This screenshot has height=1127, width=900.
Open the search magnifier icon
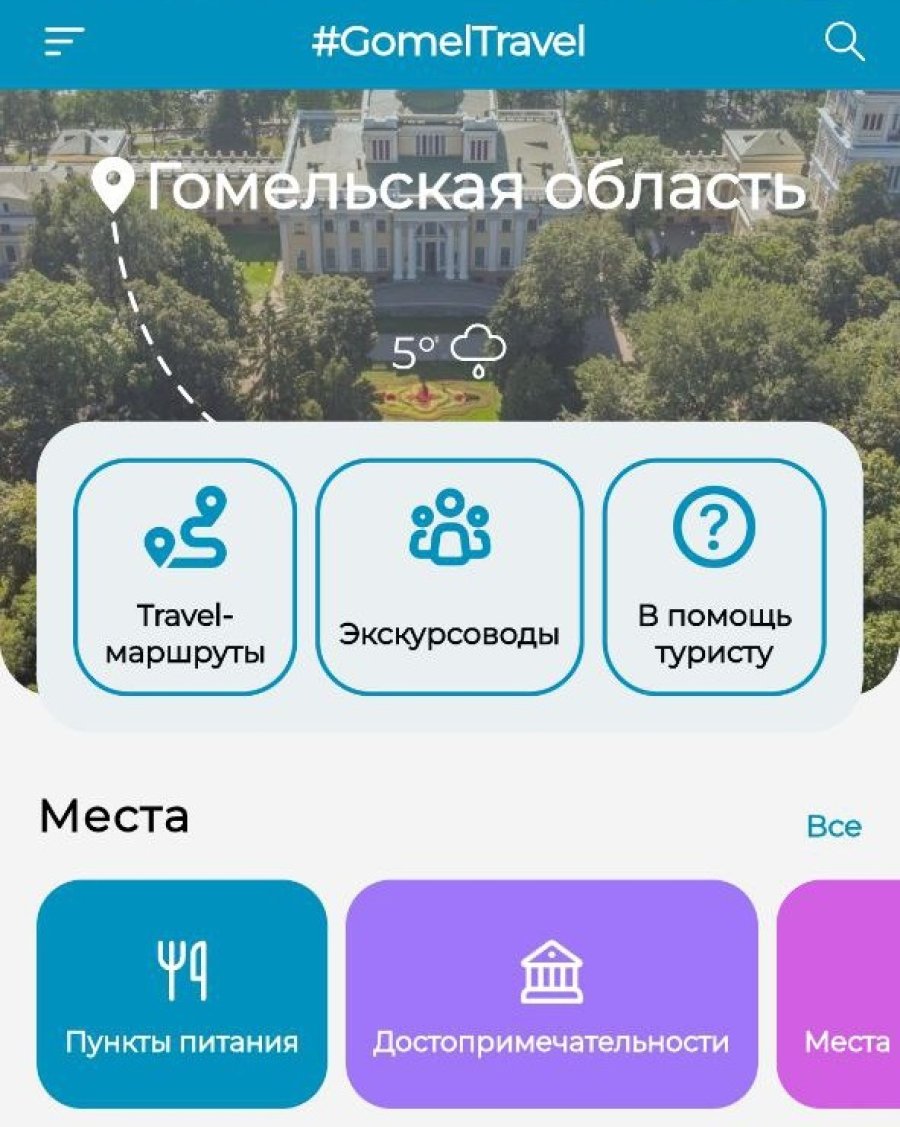click(x=844, y=42)
